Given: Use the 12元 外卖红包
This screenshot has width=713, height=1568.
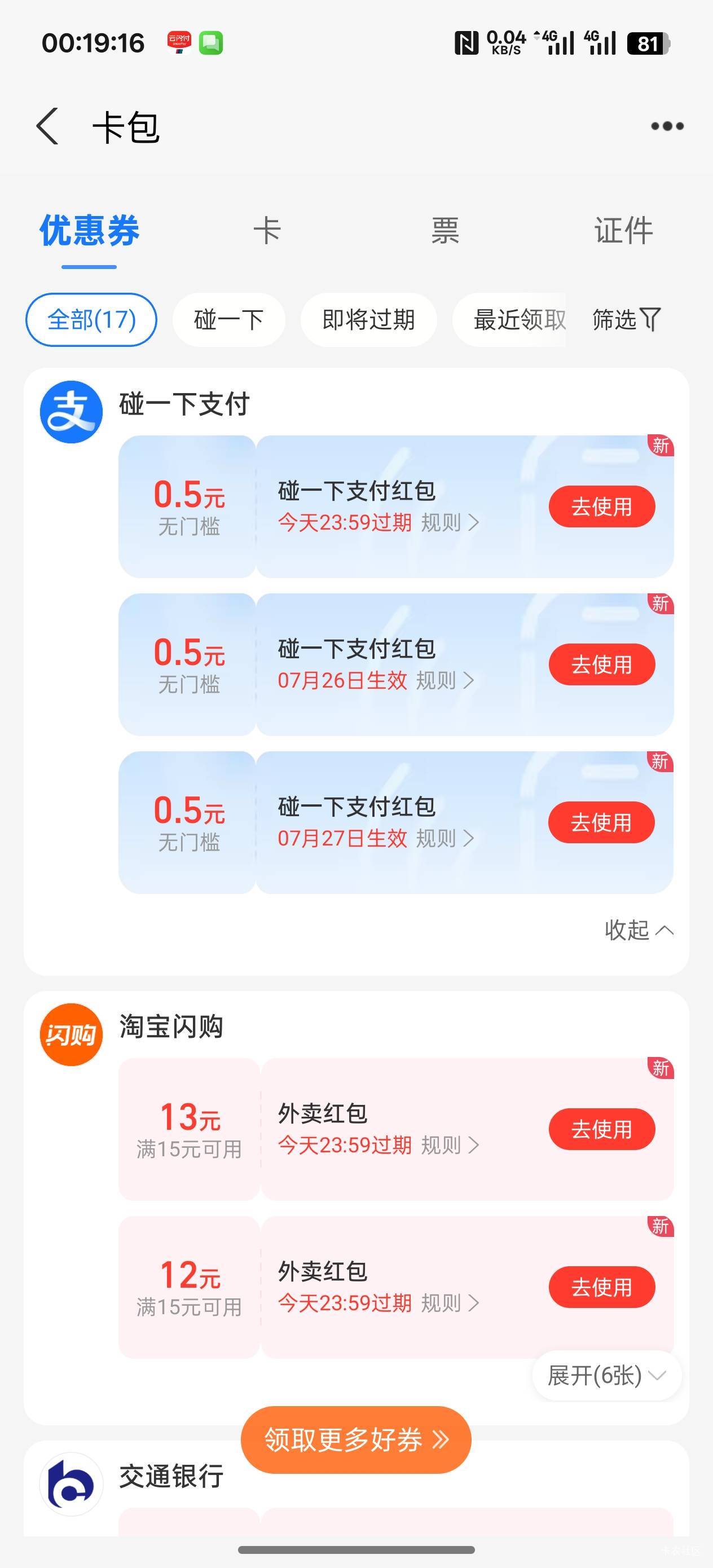Looking at the screenshot, I should (601, 1287).
